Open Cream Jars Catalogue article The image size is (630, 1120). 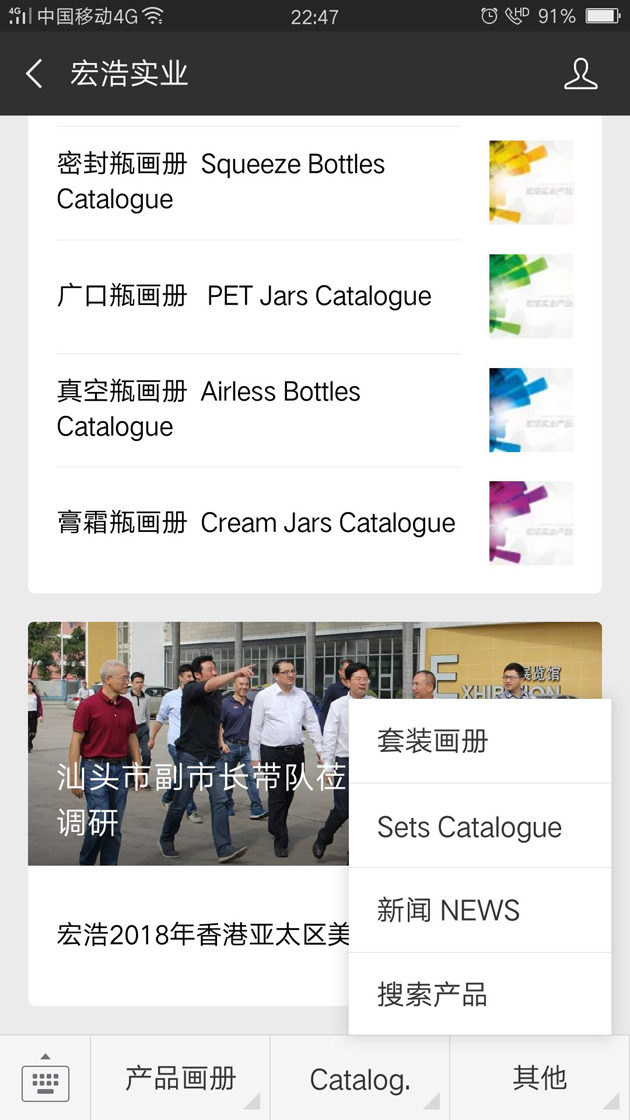pos(258,523)
